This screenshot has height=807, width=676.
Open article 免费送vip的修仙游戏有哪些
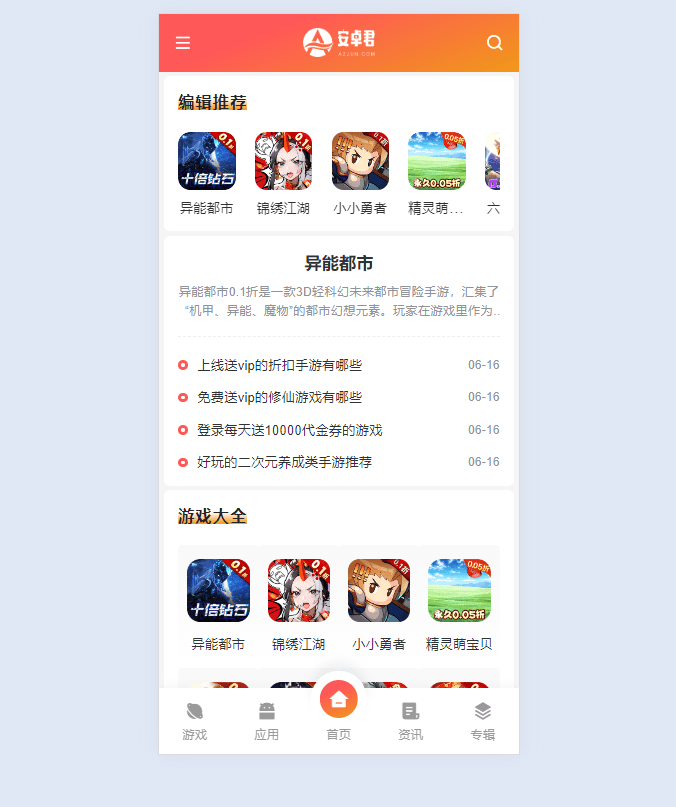click(x=279, y=397)
